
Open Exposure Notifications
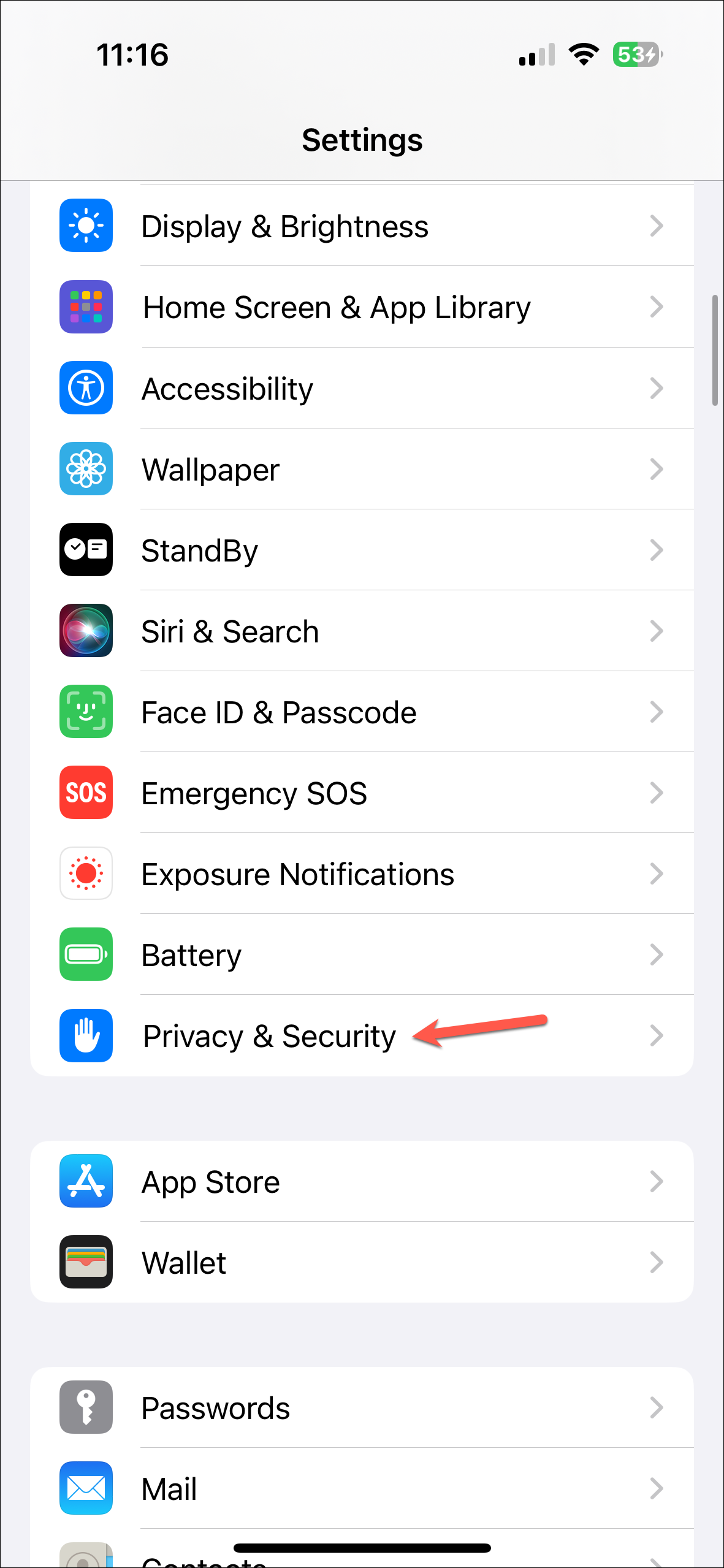coord(362,874)
